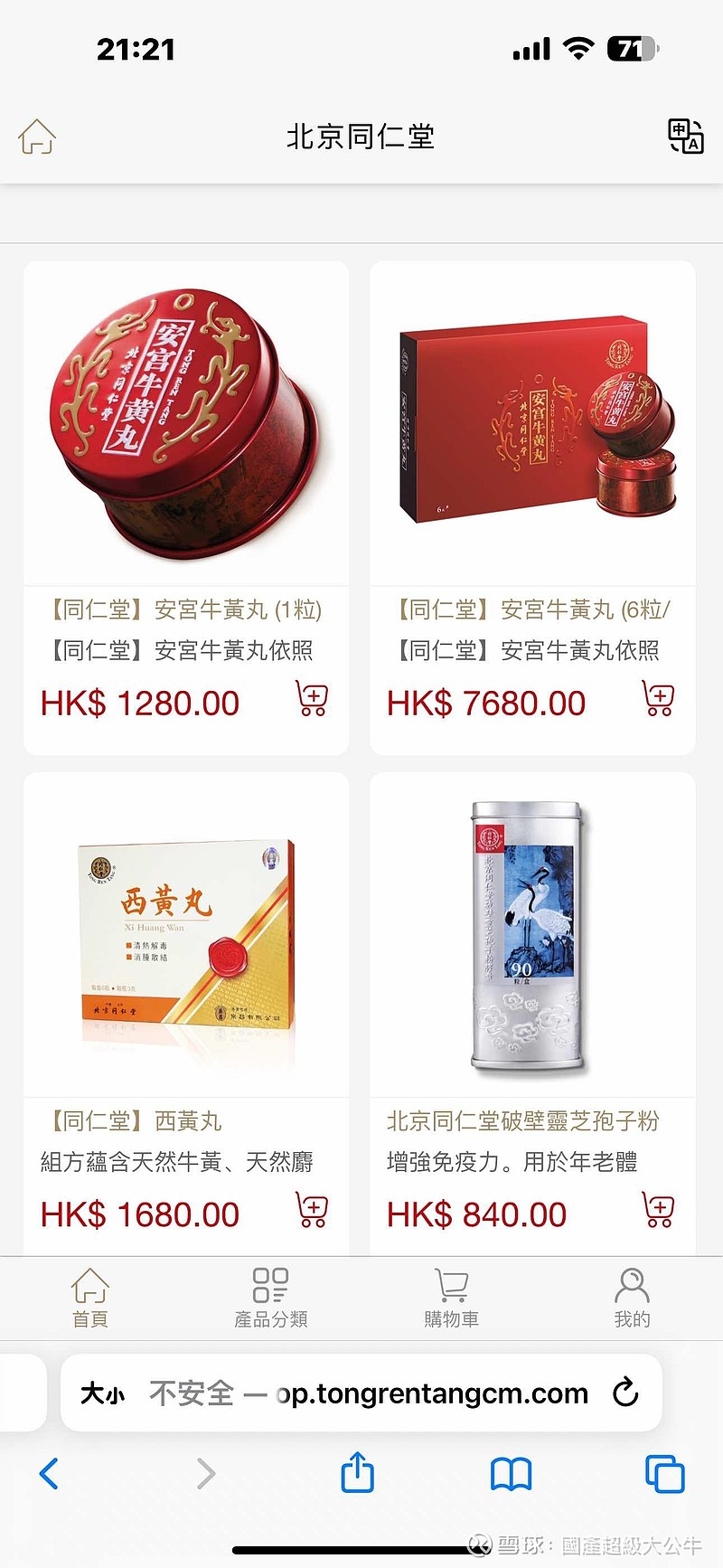Switch to the 首頁 tab
This screenshot has width=723, height=1568.
90,1298
